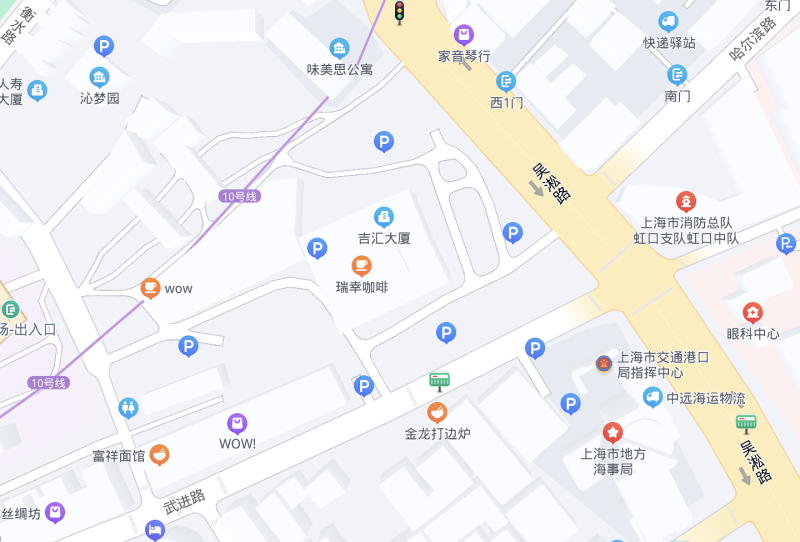Select the 上海市地方海事局 marker
This screenshot has height=542, width=800.
pyautogui.click(x=612, y=432)
